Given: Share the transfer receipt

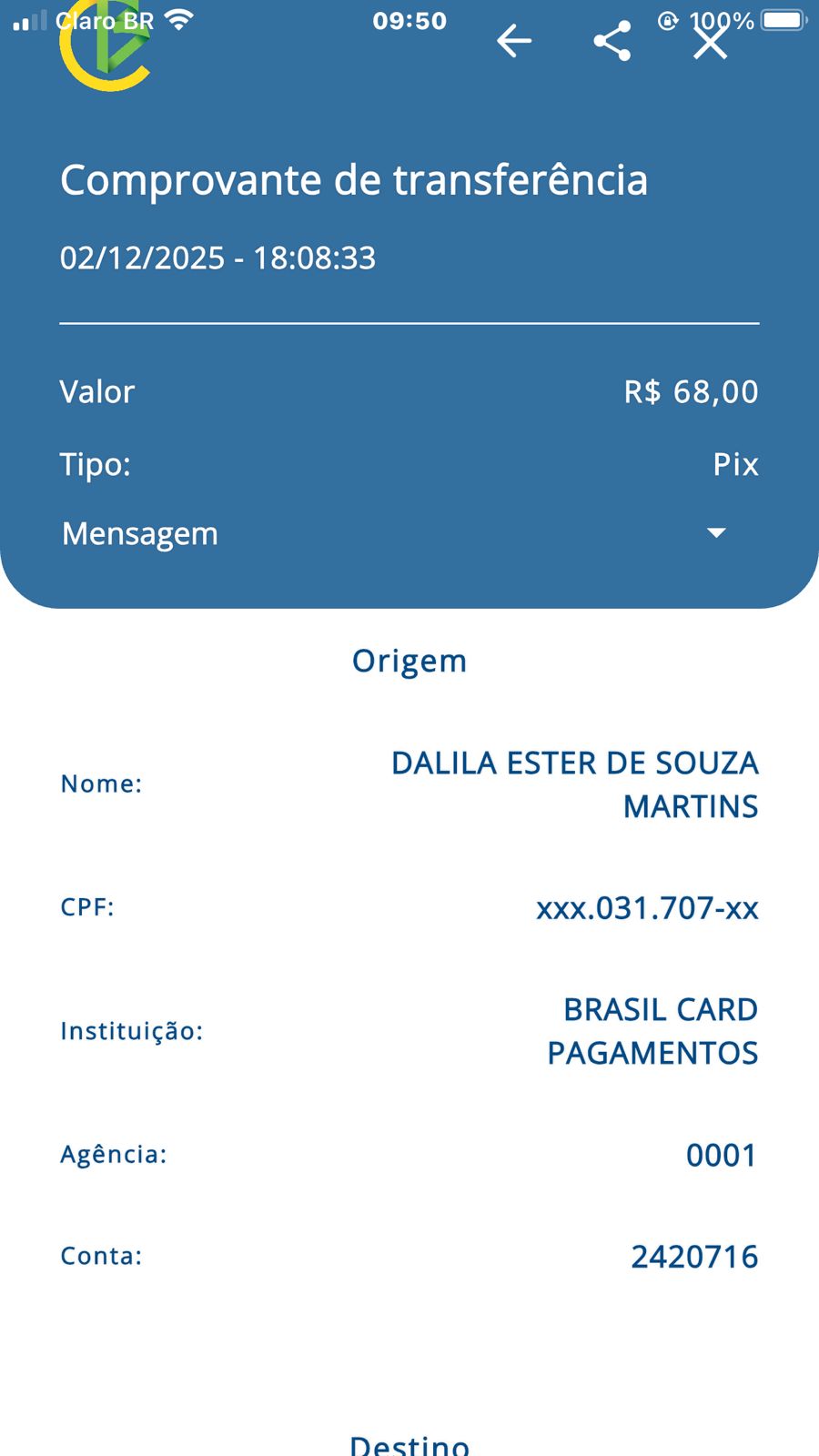Looking at the screenshot, I should (x=612, y=41).
